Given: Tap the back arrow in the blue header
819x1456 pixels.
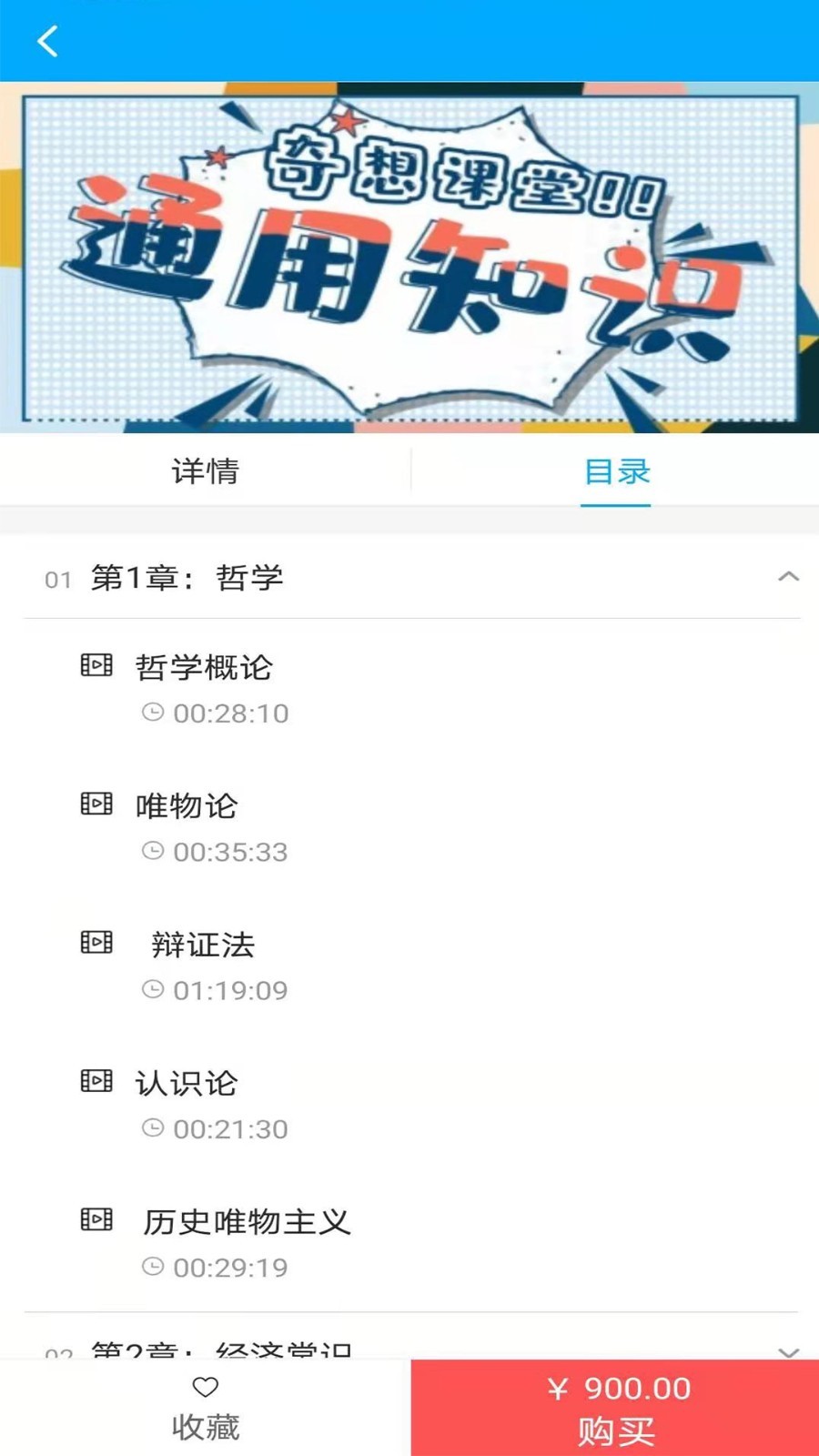Looking at the screenshot, I should click(47, 41).
